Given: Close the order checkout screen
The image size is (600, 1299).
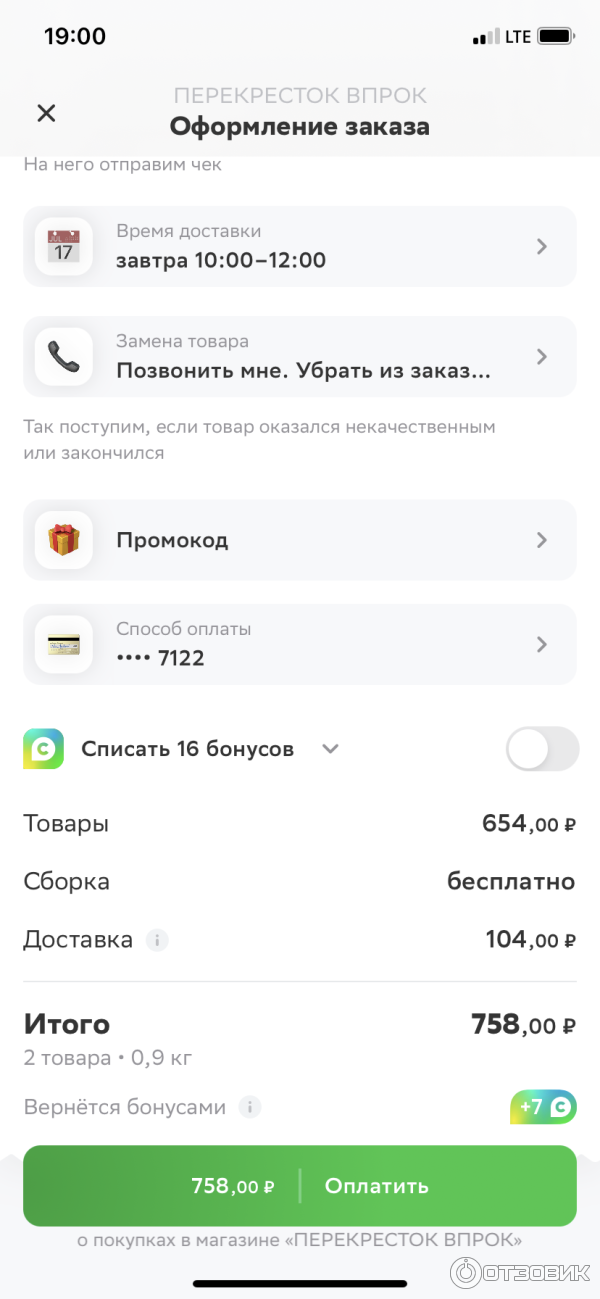Looking at the screenshot, I should (46, 113).
